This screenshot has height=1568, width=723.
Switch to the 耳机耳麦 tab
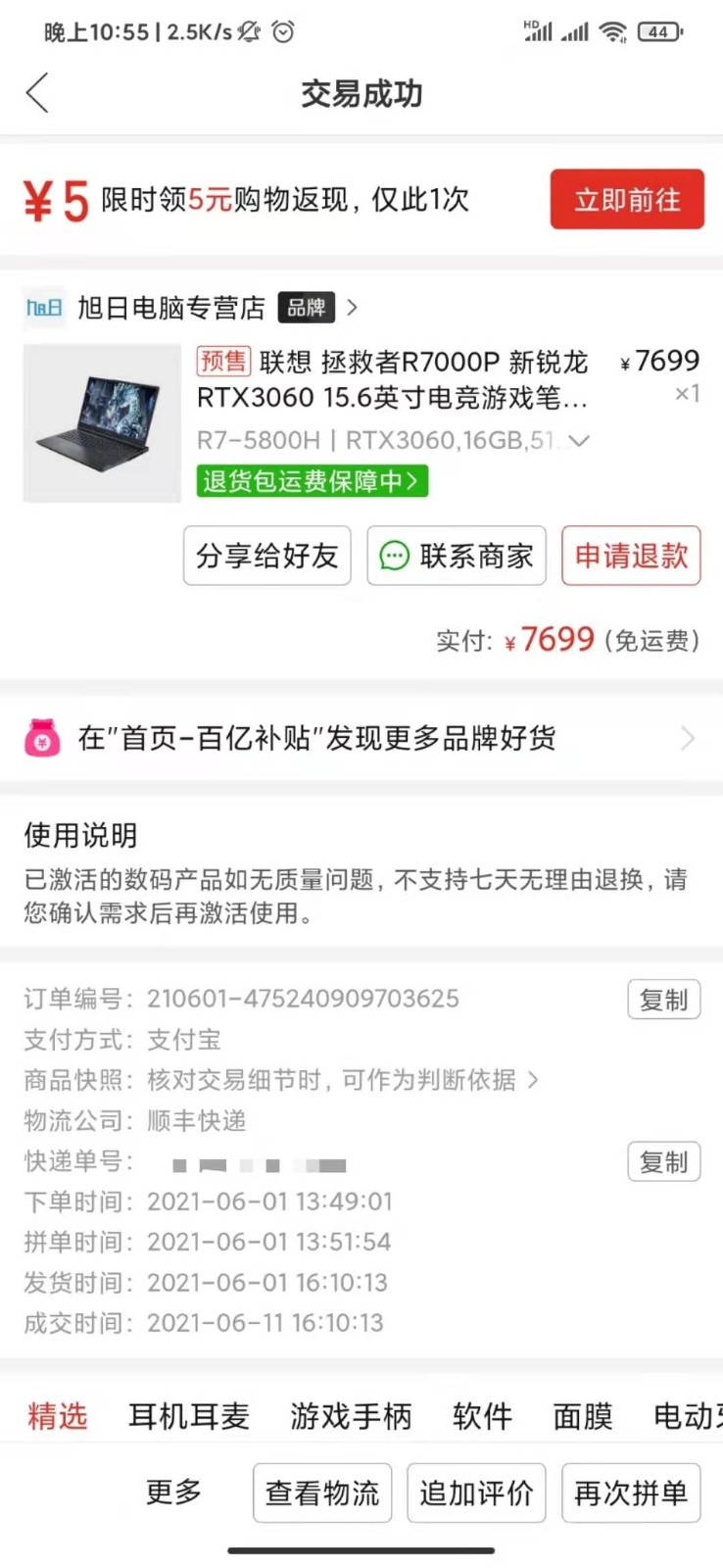coord(188,1416)
